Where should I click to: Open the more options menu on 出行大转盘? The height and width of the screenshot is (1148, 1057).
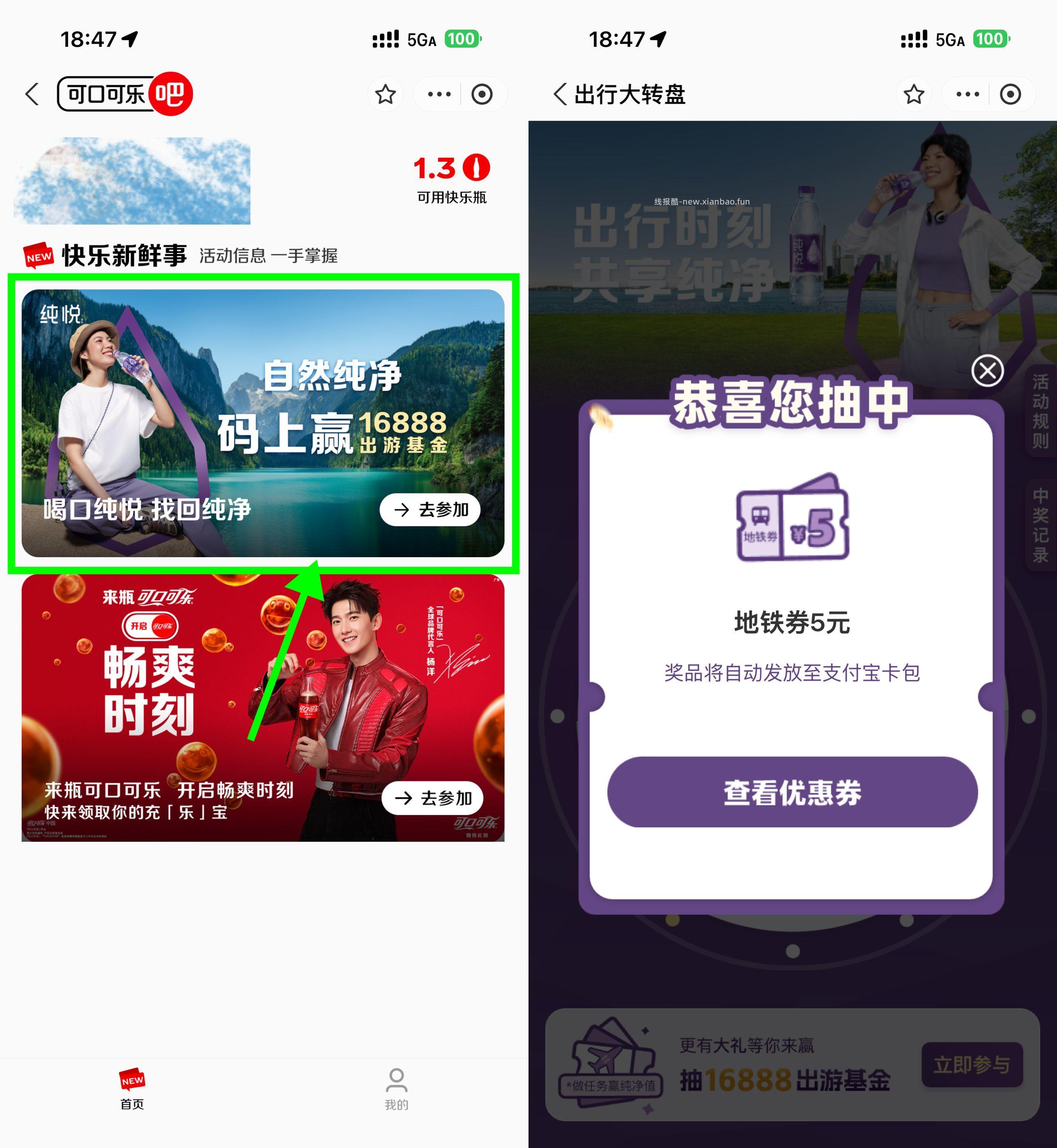coord(968,94)
